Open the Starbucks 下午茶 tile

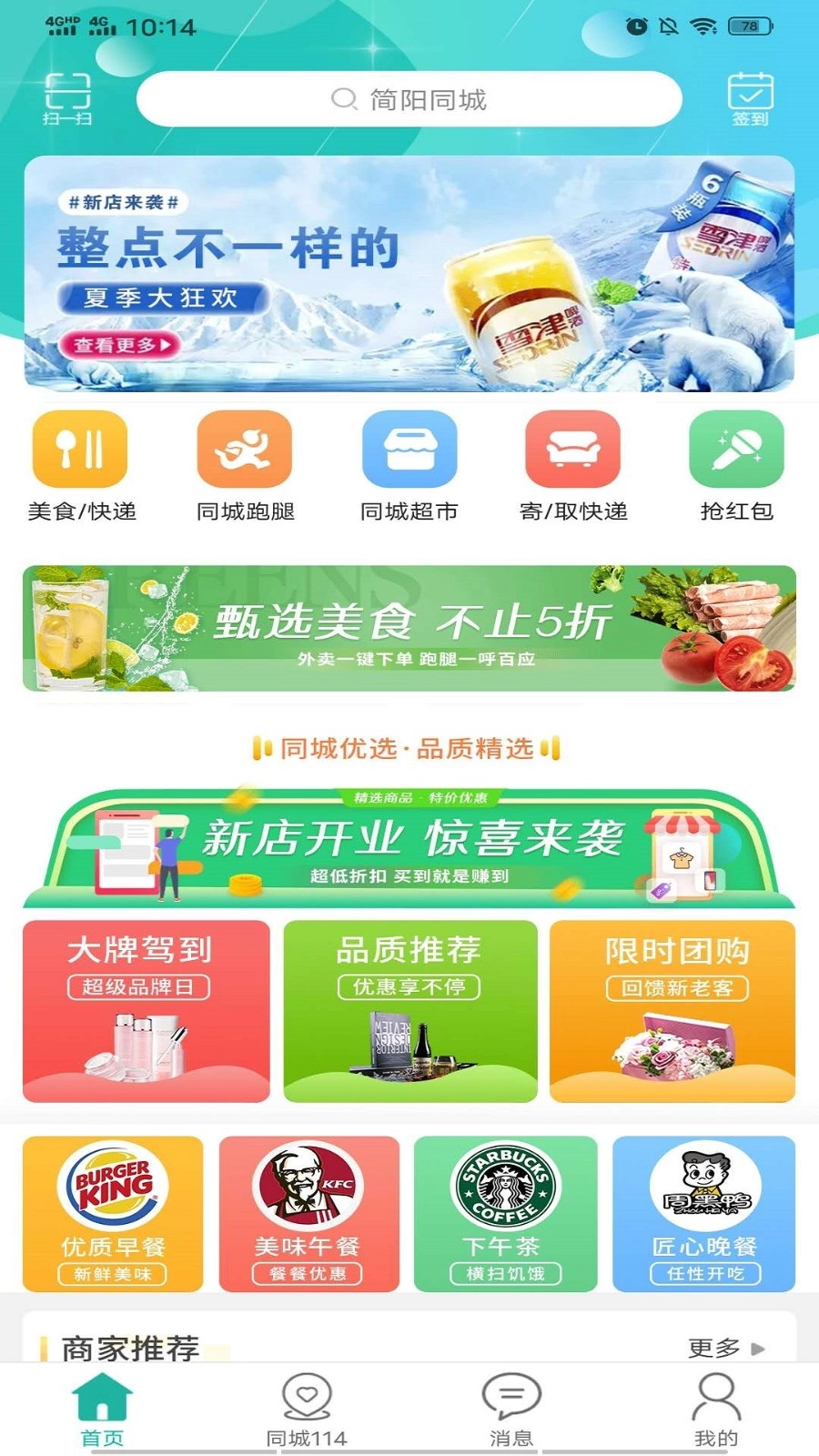coord(506,1213)
